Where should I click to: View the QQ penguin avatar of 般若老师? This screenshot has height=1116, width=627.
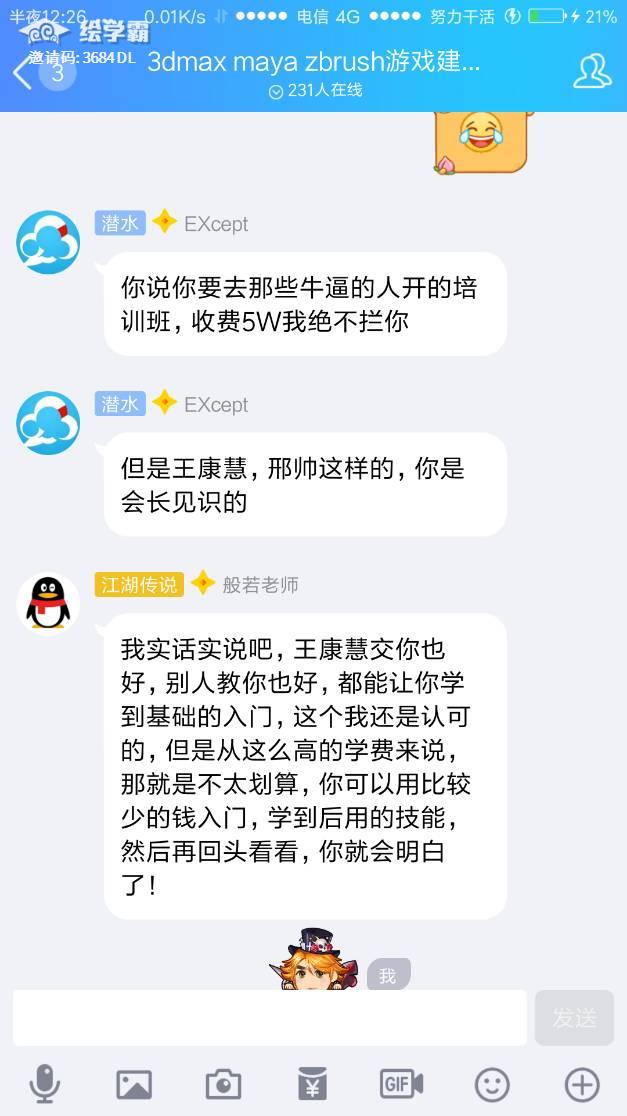click(48, 603)
